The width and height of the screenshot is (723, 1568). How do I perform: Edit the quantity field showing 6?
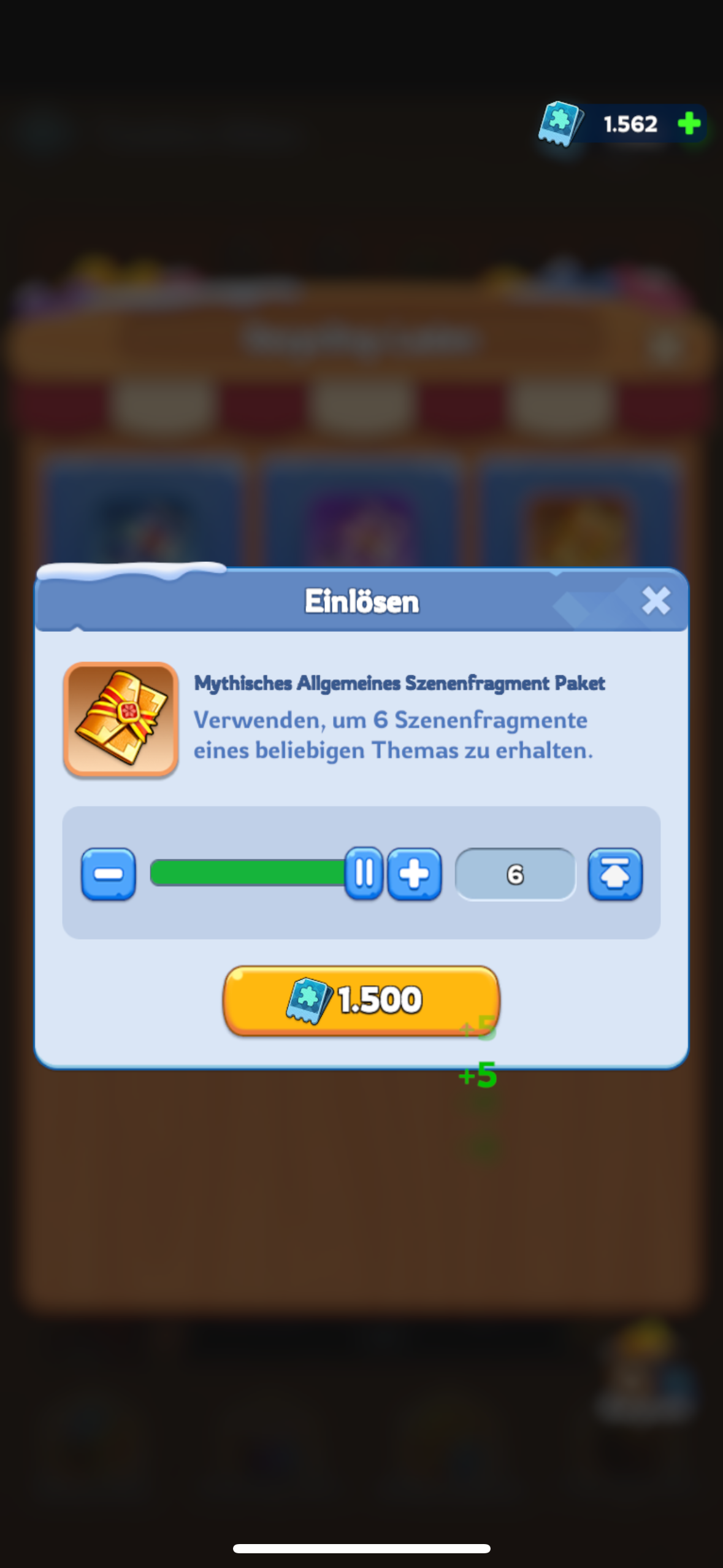tap(515, 874)
